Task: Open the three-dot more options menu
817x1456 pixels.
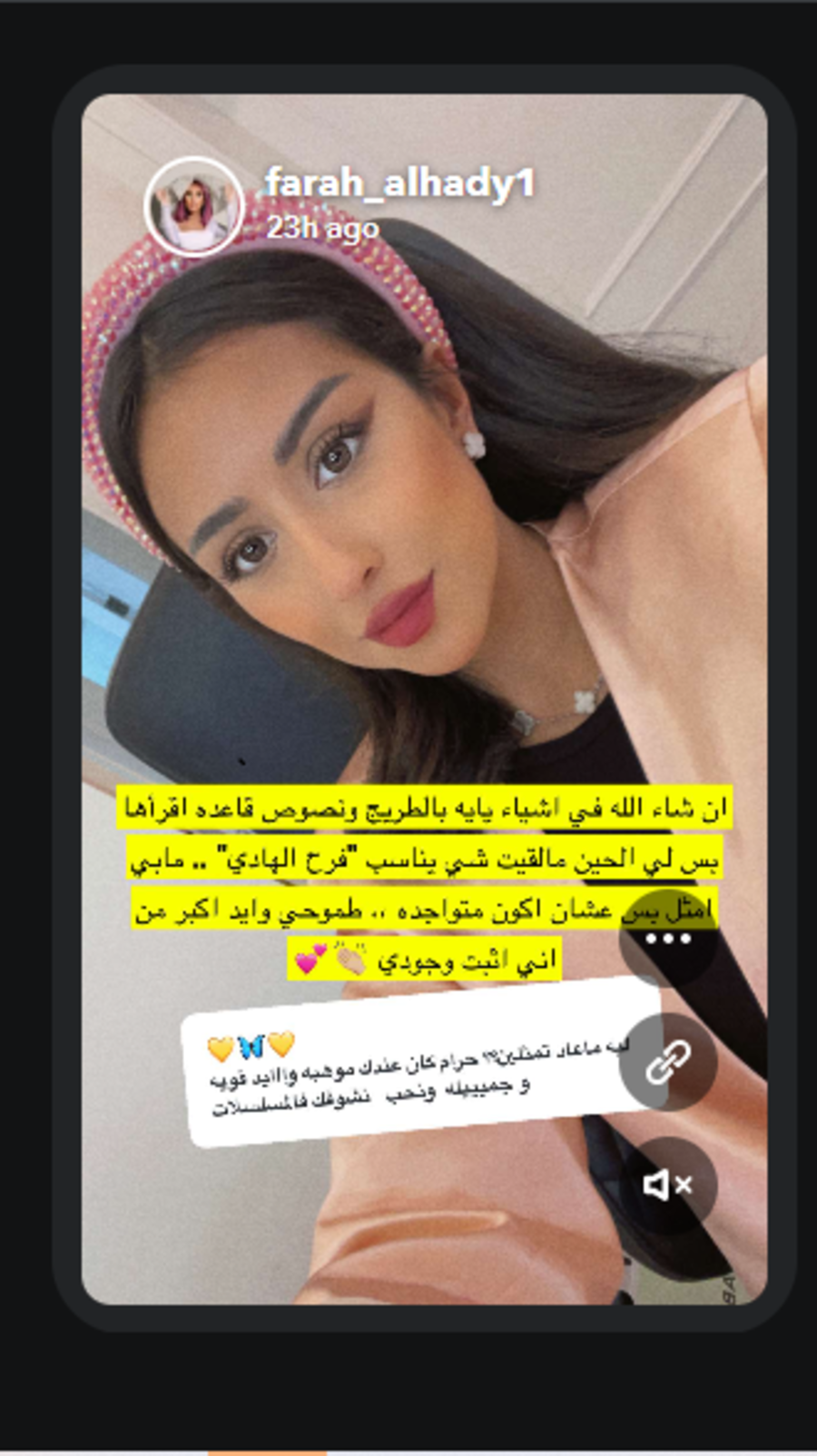Action: coord(668,939)
